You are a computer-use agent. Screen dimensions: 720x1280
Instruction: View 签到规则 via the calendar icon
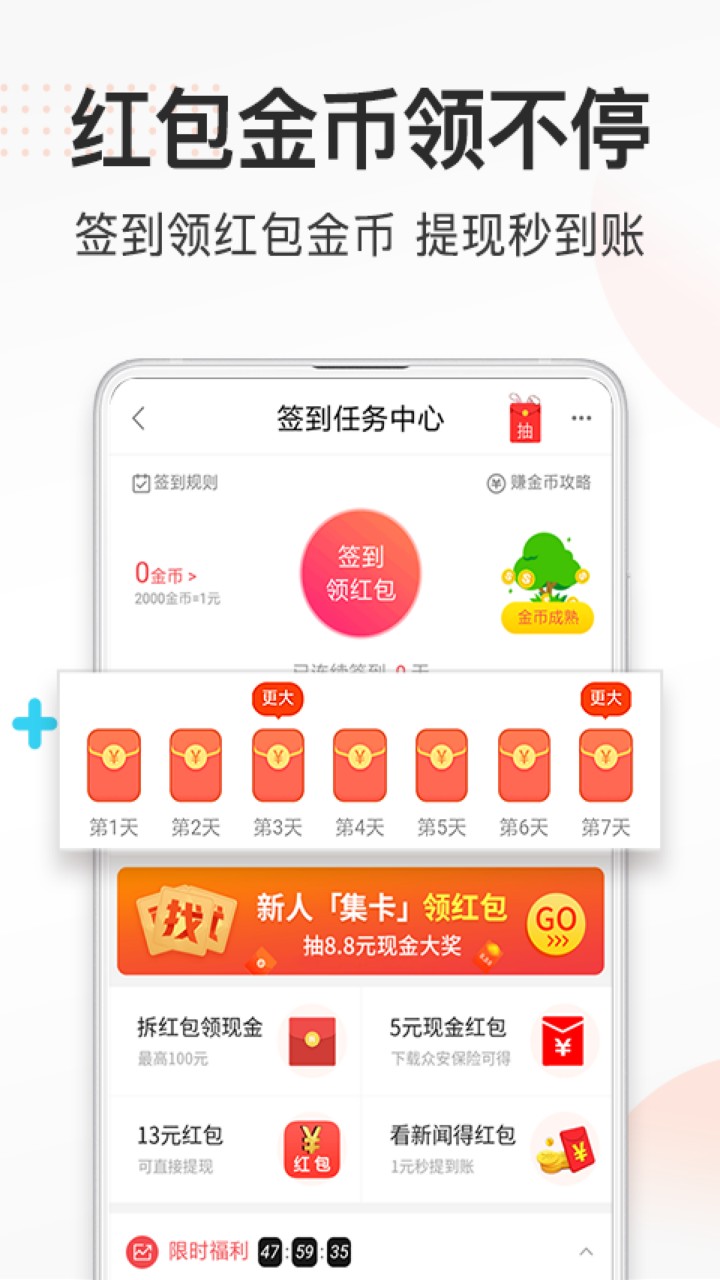[x=143, y=481]
